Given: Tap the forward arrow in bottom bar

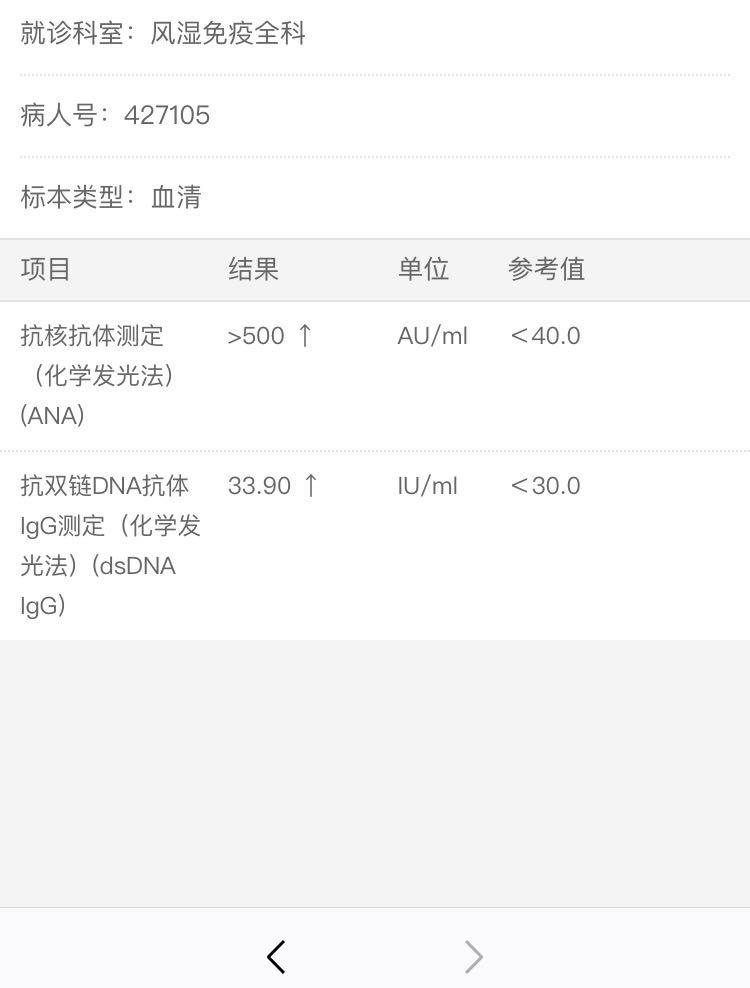Looking at the screenshot, I should (x=474, y=957).
